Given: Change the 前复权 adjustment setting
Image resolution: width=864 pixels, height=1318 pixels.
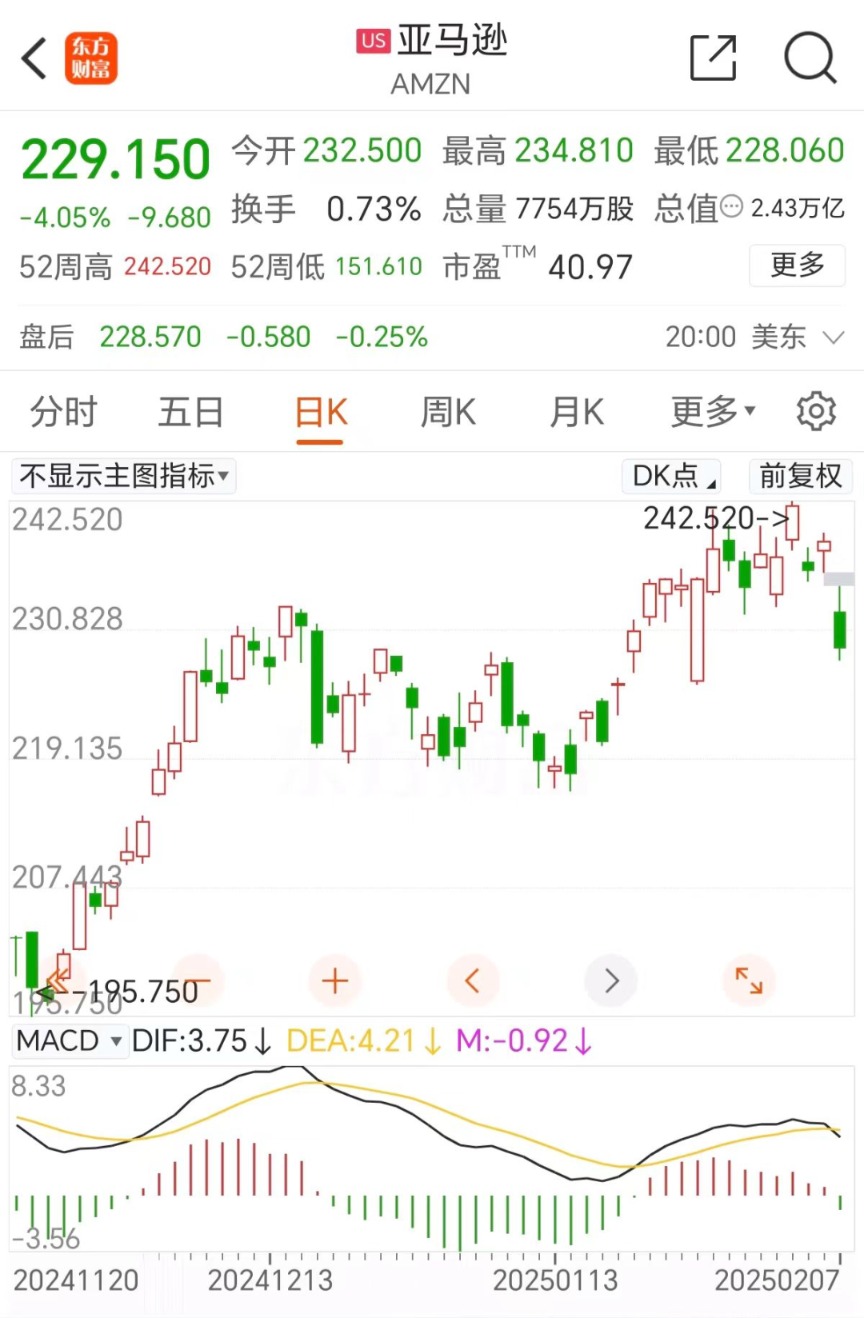Looking at the screenshot, I should pos(800,476).
